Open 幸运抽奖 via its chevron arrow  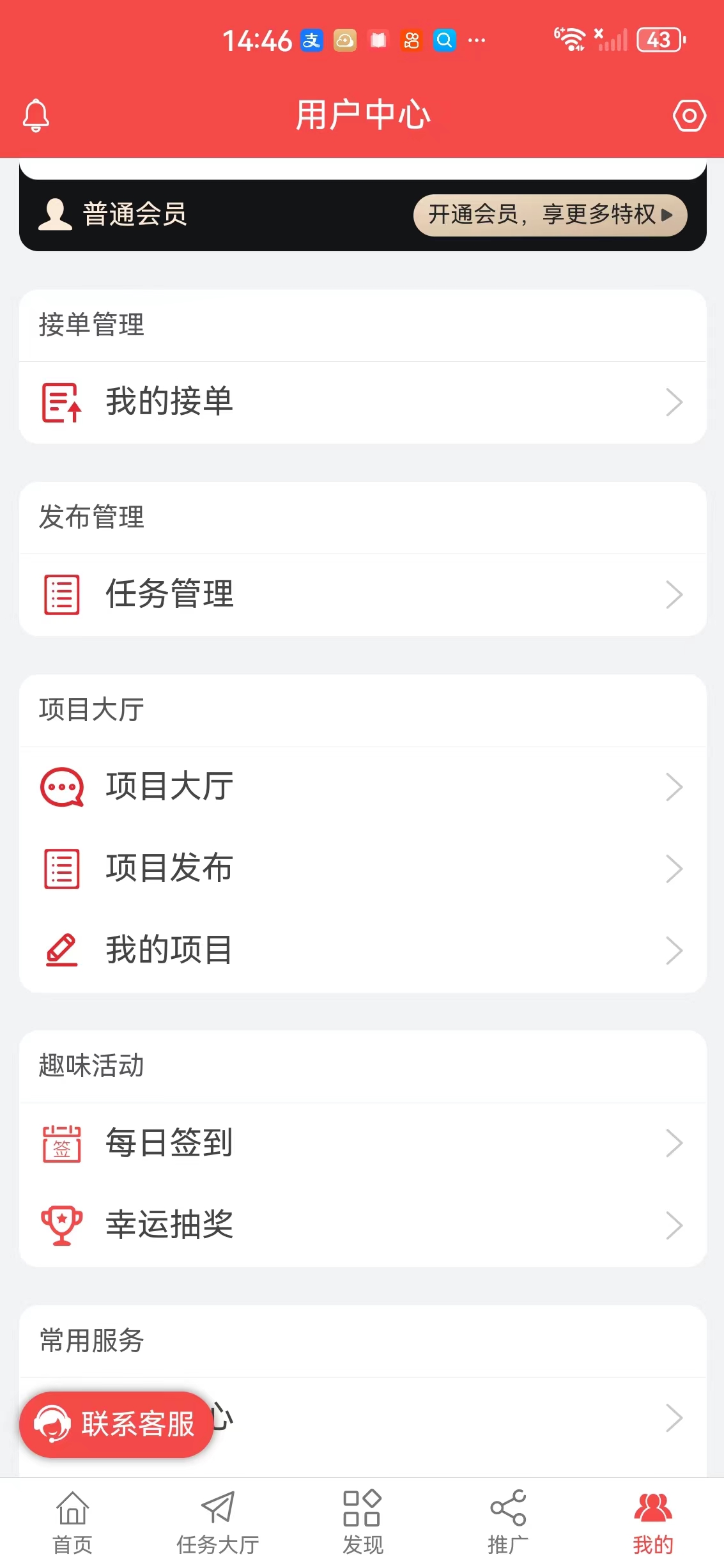pyautogui.click(x=674, y=1225)
